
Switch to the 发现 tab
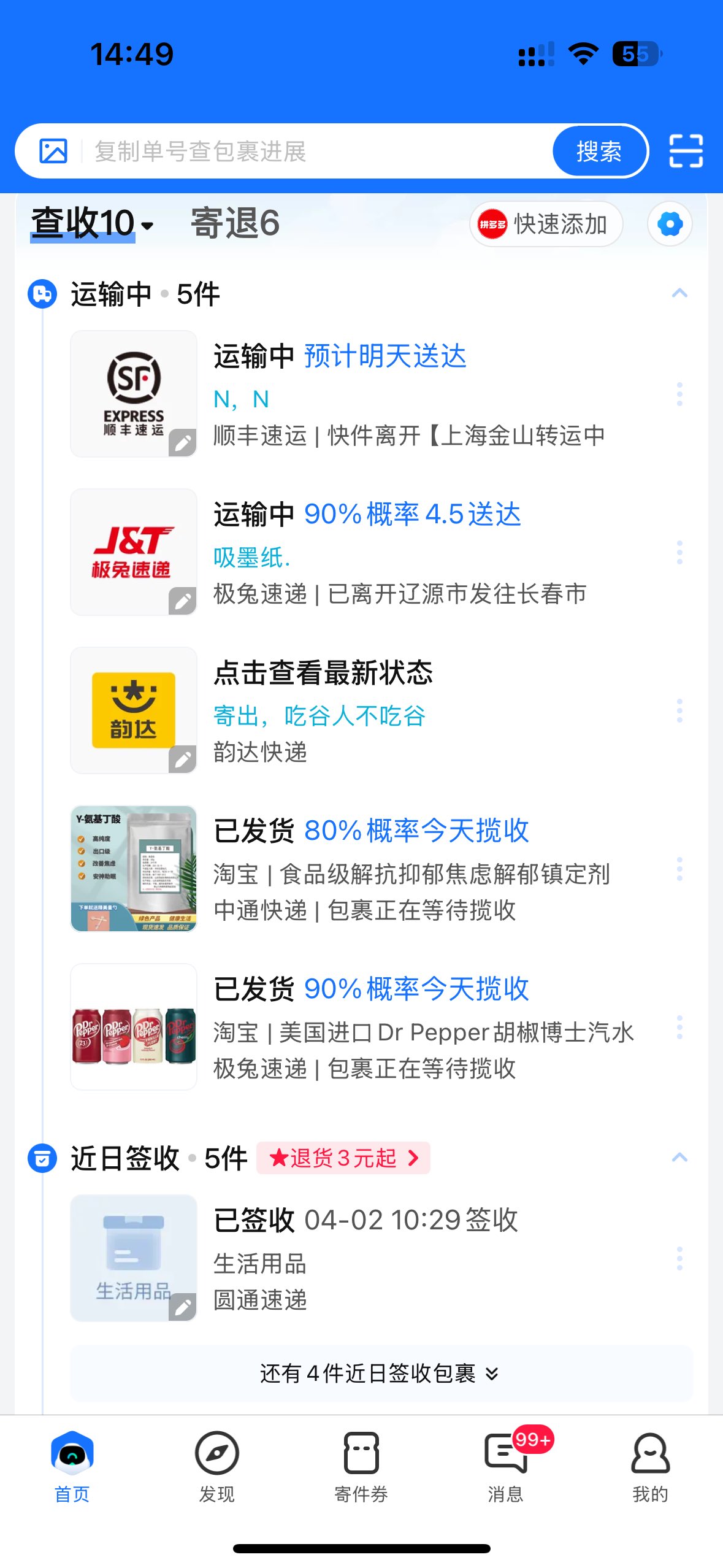tap(216, 1466)
